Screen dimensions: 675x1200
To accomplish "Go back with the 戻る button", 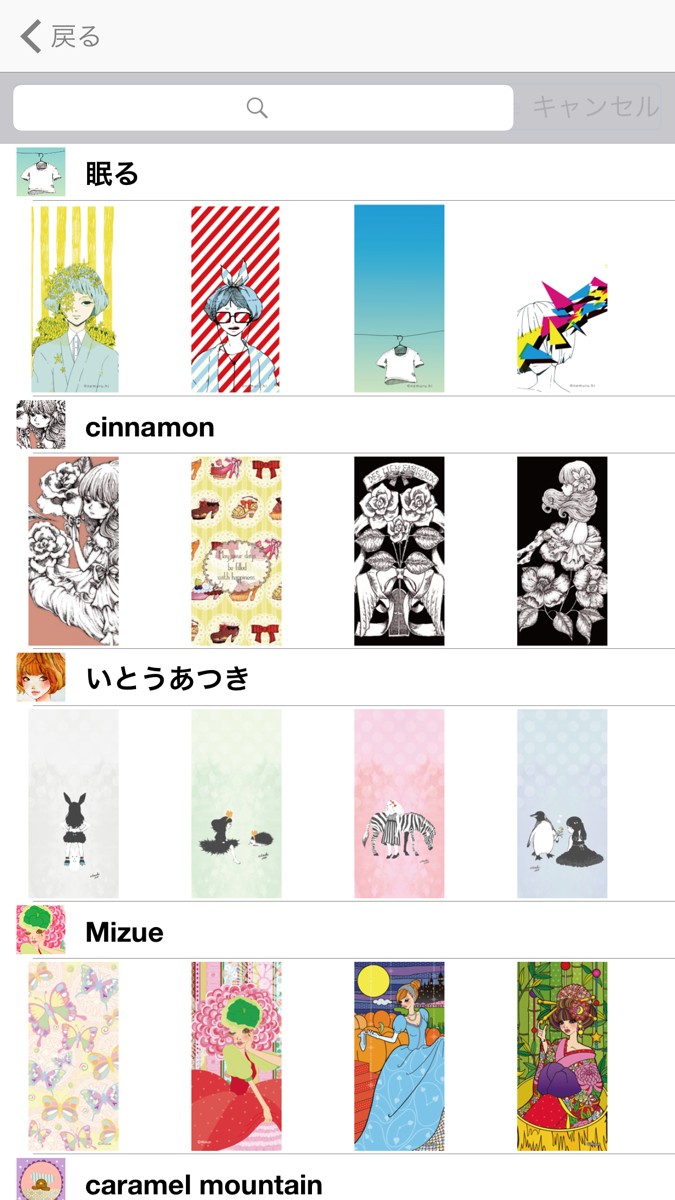I will (60, 37).
